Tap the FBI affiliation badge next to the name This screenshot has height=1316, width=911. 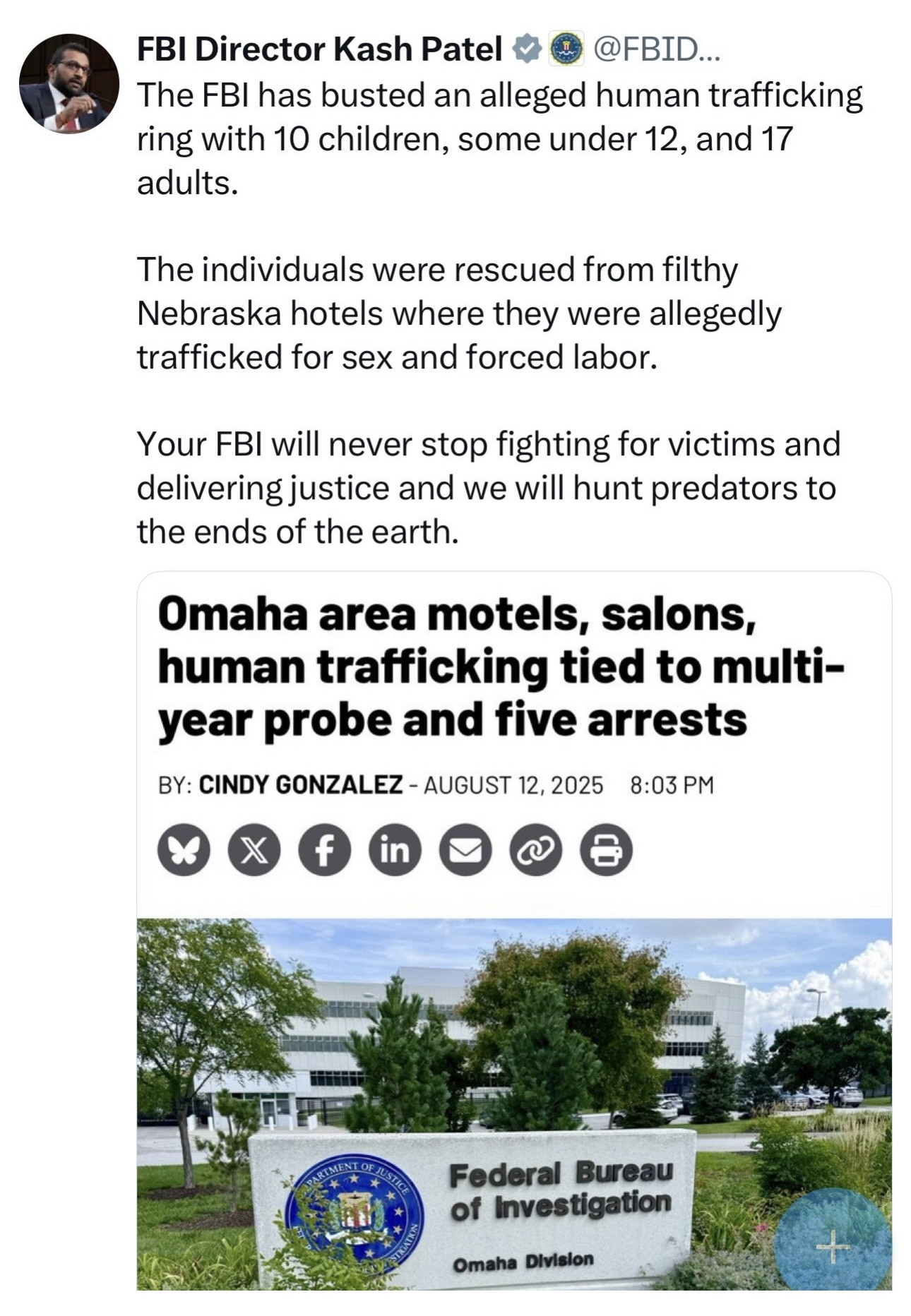tap(566, 49)
